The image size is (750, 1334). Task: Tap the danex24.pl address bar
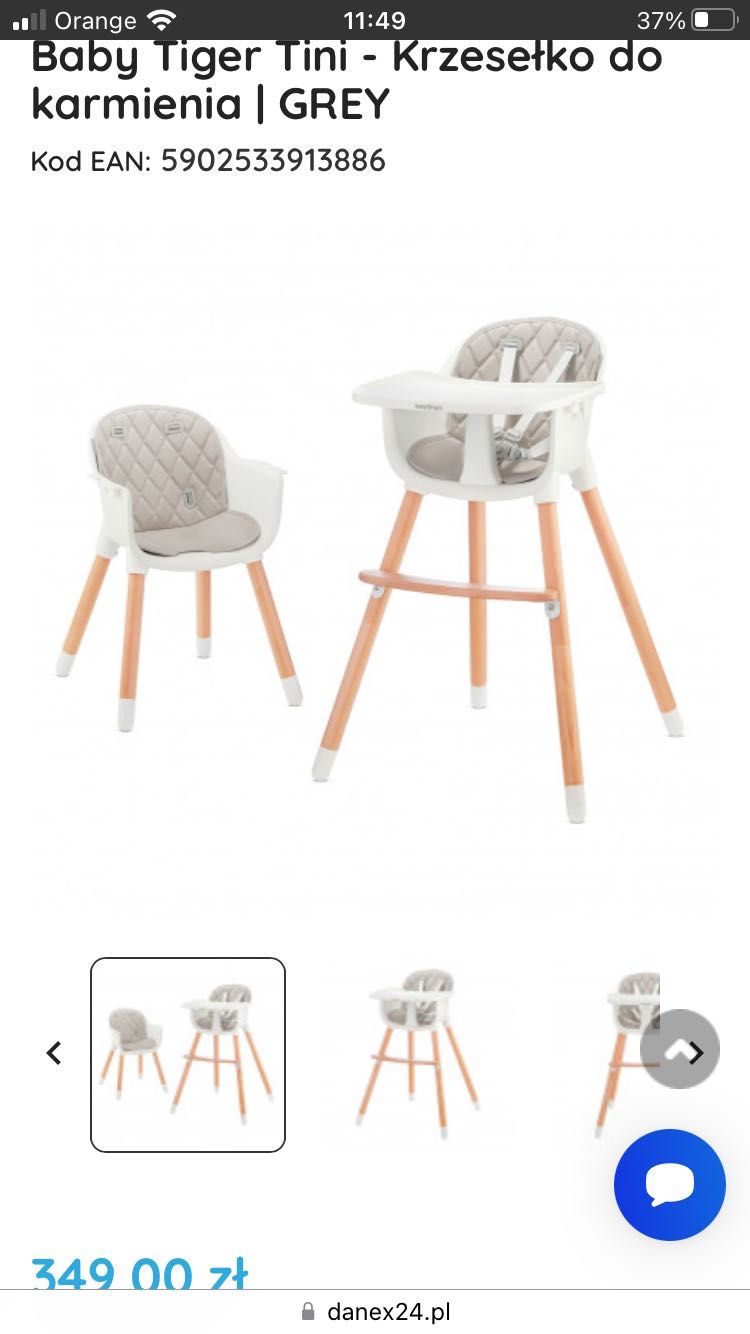pos(375,1311)
